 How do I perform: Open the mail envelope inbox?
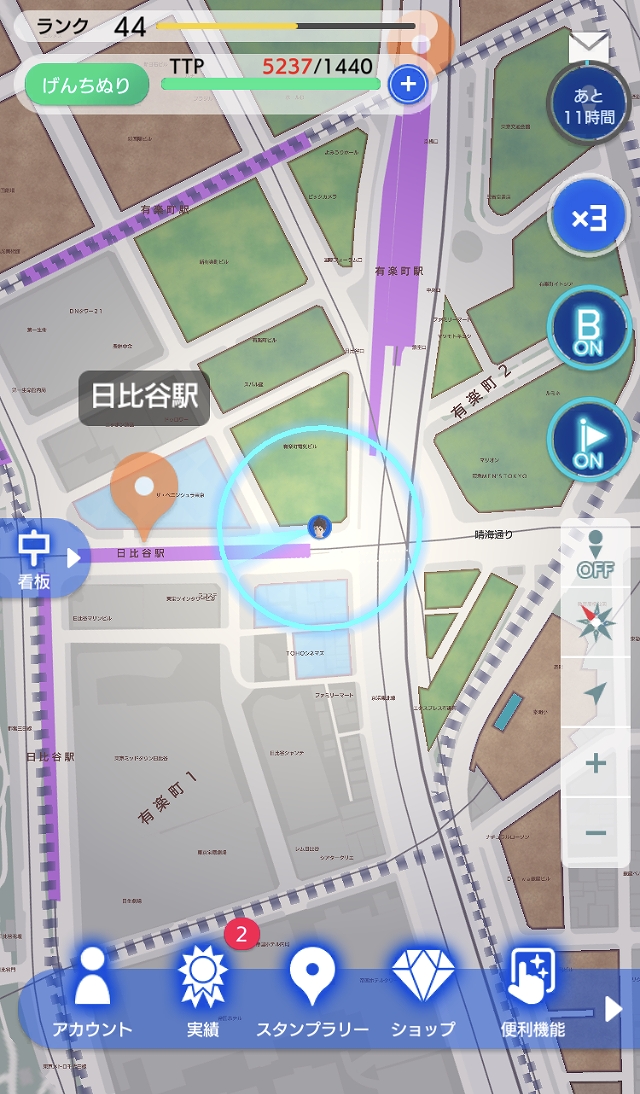[x=589, y=46]
